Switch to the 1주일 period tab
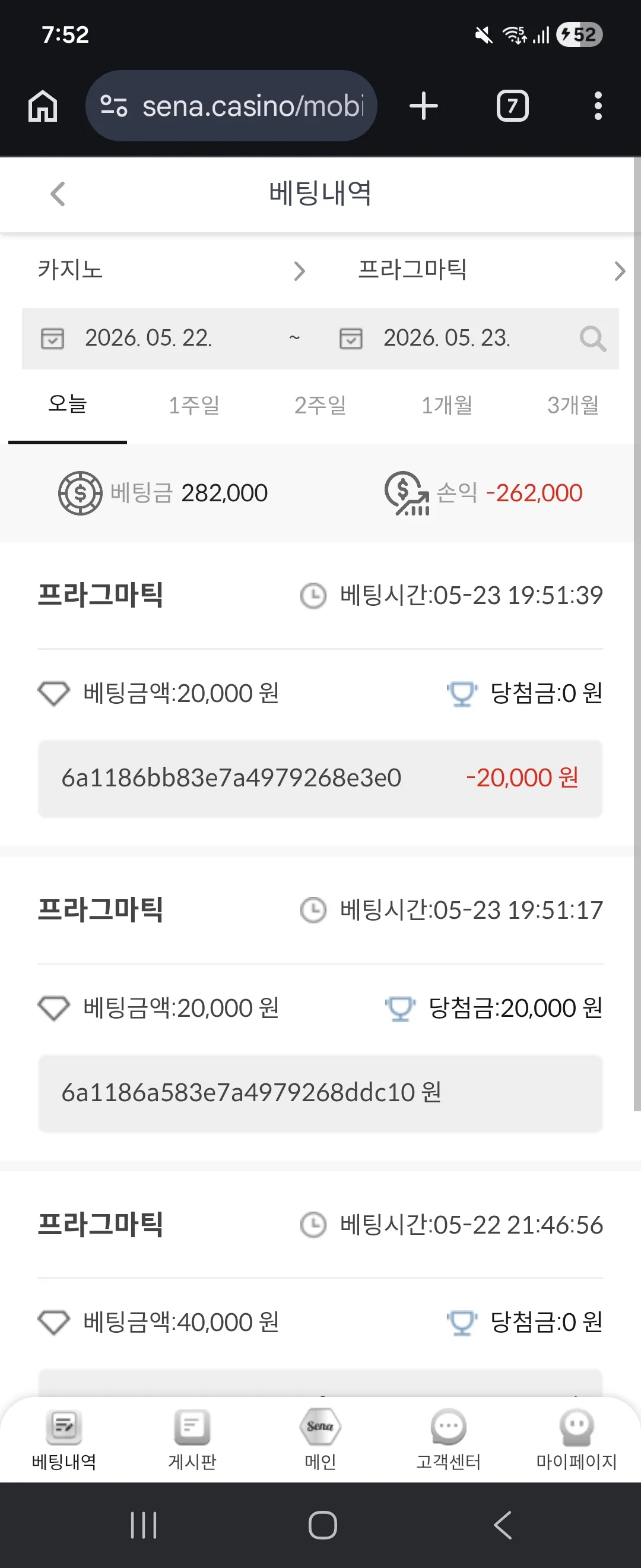Image resolution: width=641 pixels, height=1568 pixels. pyautogui.click(x=194, y=404)
